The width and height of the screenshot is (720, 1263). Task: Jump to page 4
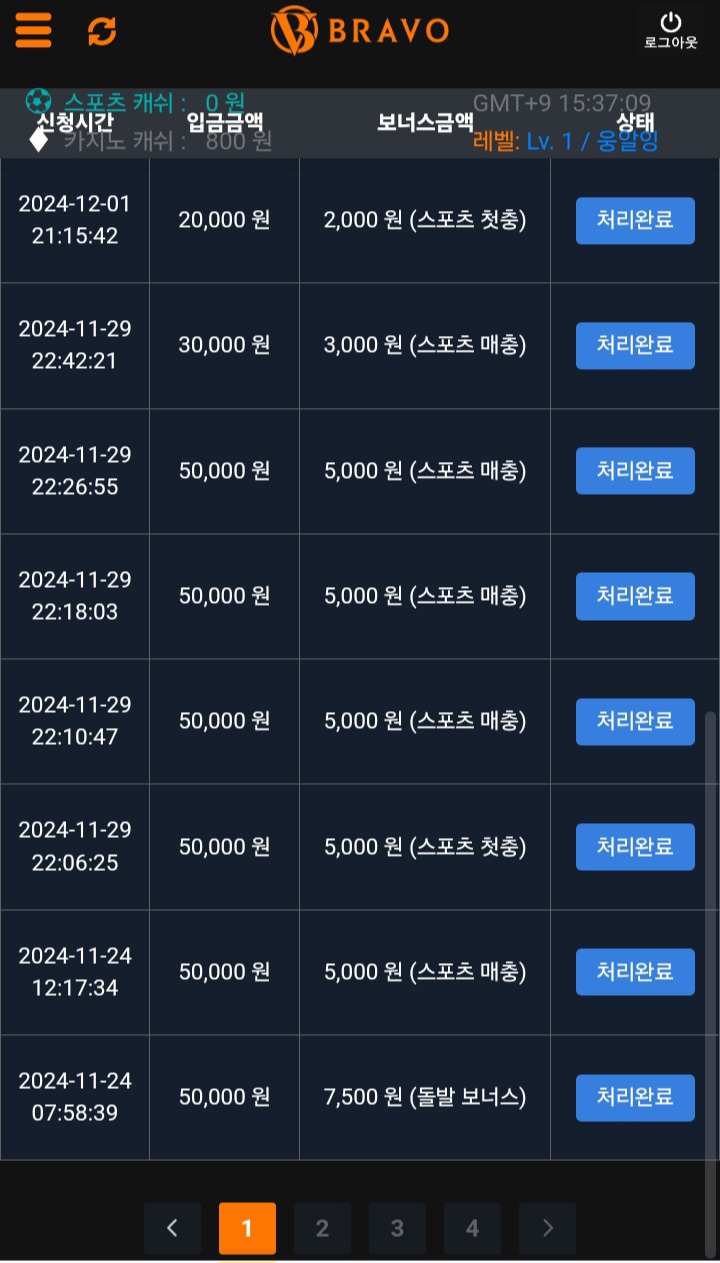[x=472, y=1228]
